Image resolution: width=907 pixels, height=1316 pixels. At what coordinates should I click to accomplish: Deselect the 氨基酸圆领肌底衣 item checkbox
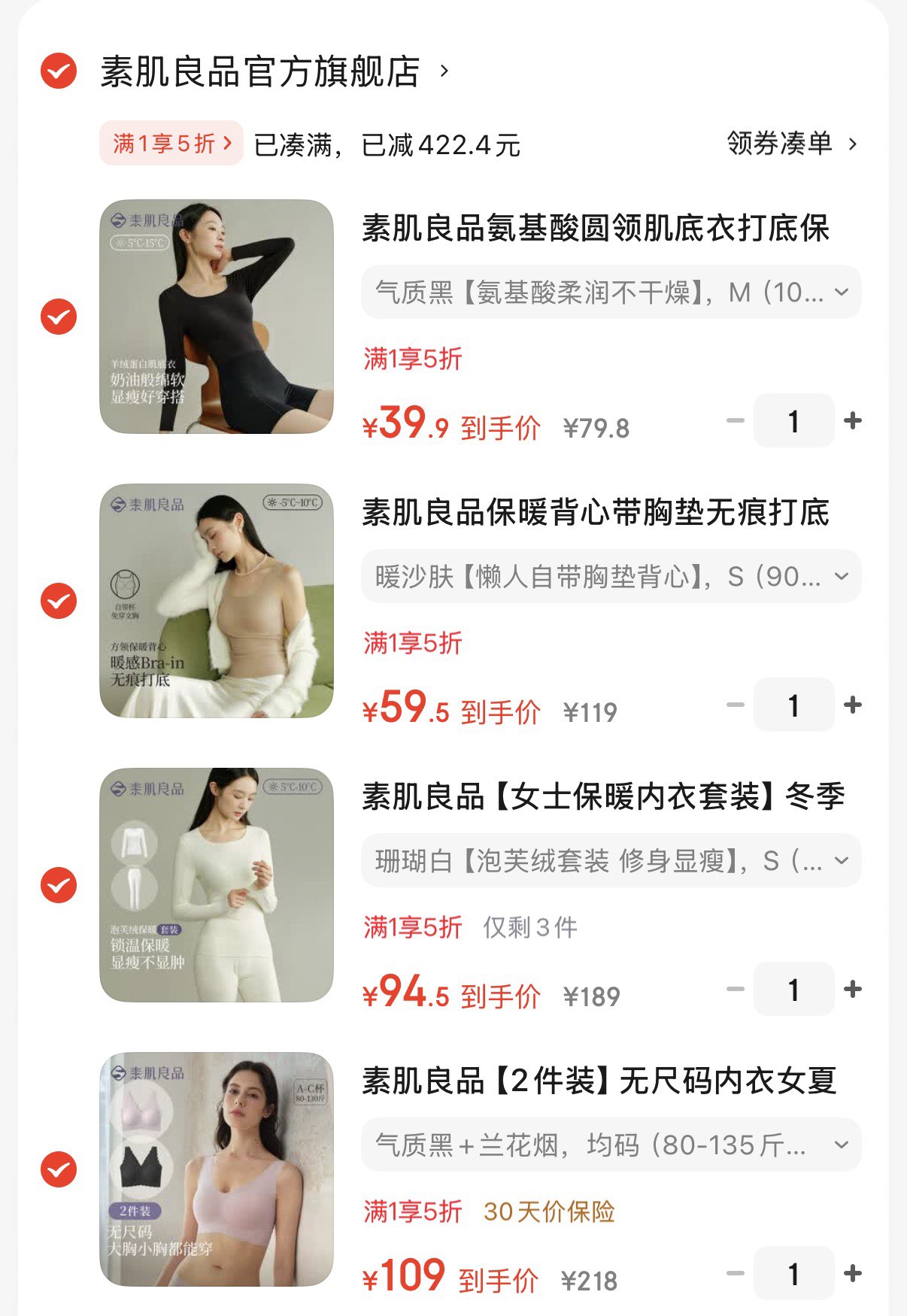[x=59, y=317]
